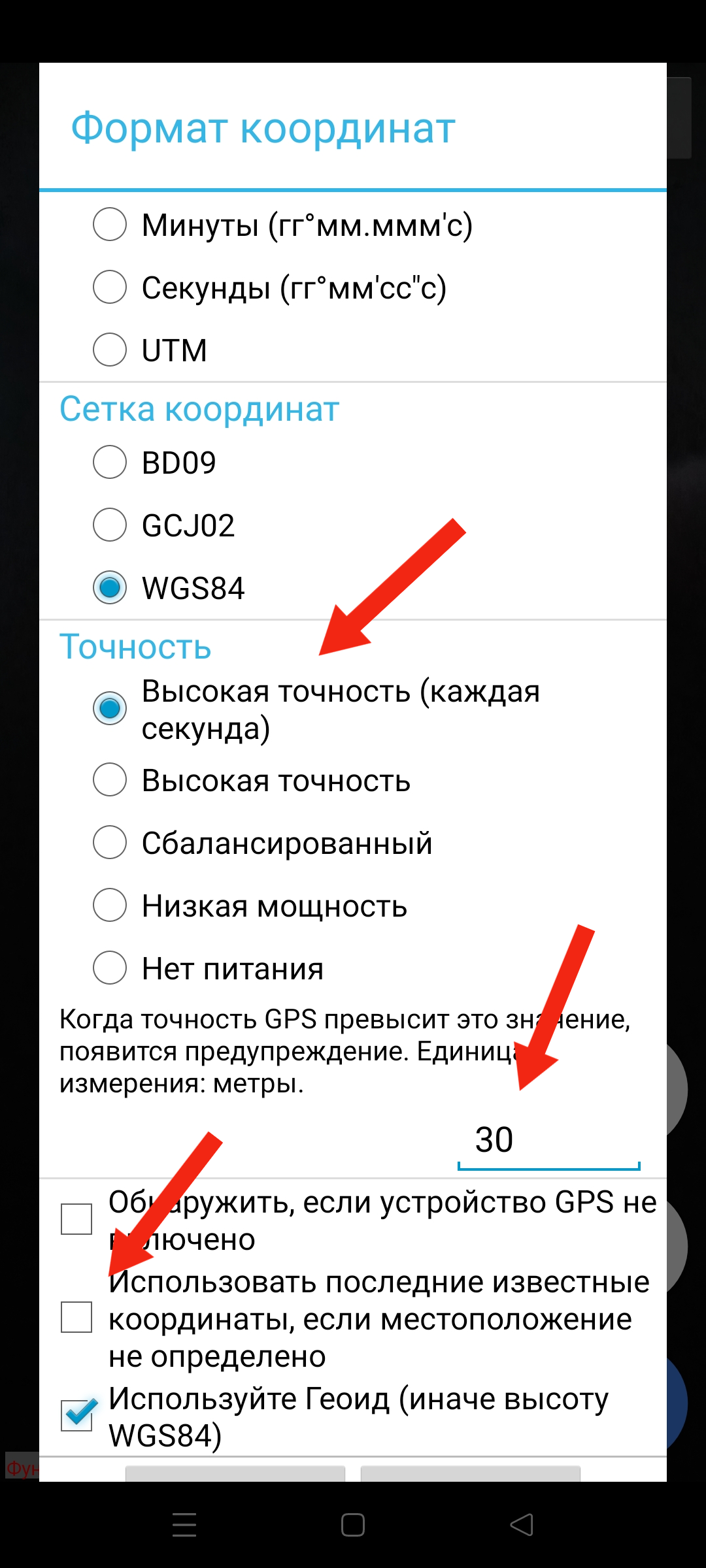Check Использовать последние известные координаты option
706x1568 pixels.
pyautogui.click(x=76, y=1317)
